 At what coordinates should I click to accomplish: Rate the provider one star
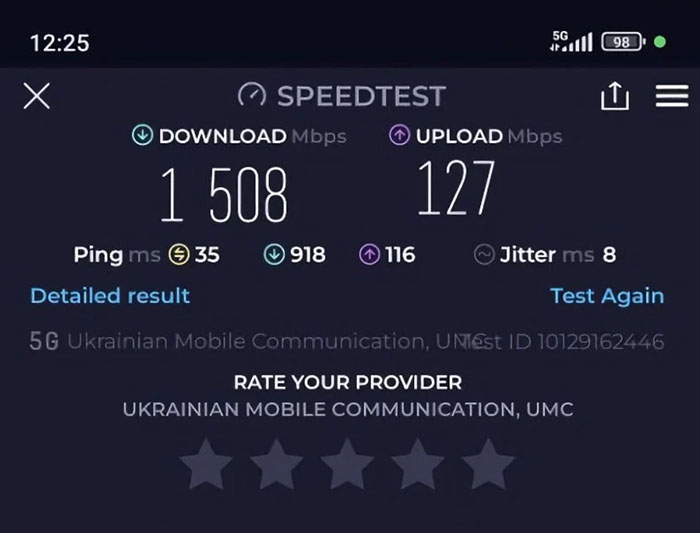pos(206,466)
